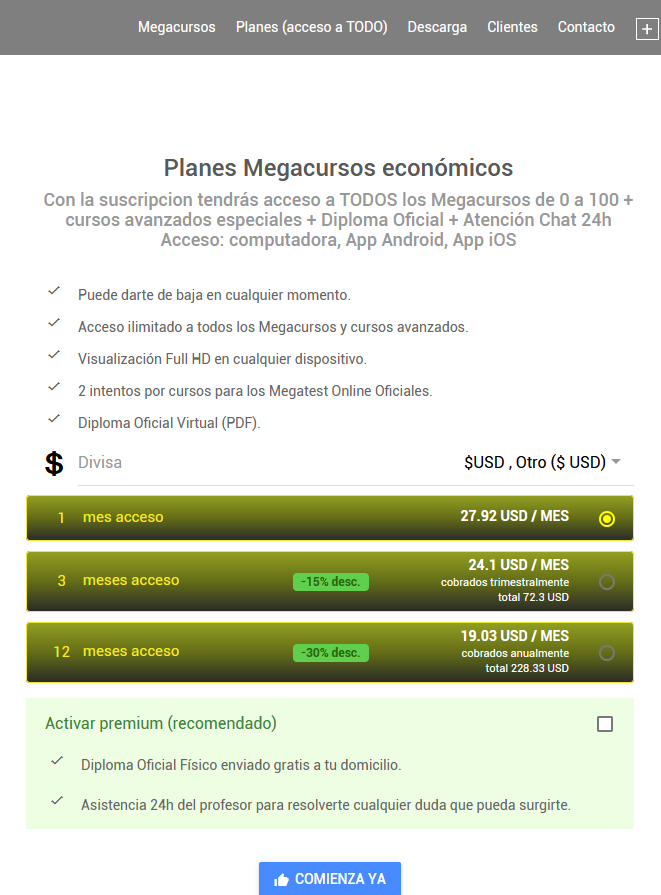Go to Planes (acceso a TODO)
The width and height of the screenshot is (661, 895).
click(x=311, y=27)
